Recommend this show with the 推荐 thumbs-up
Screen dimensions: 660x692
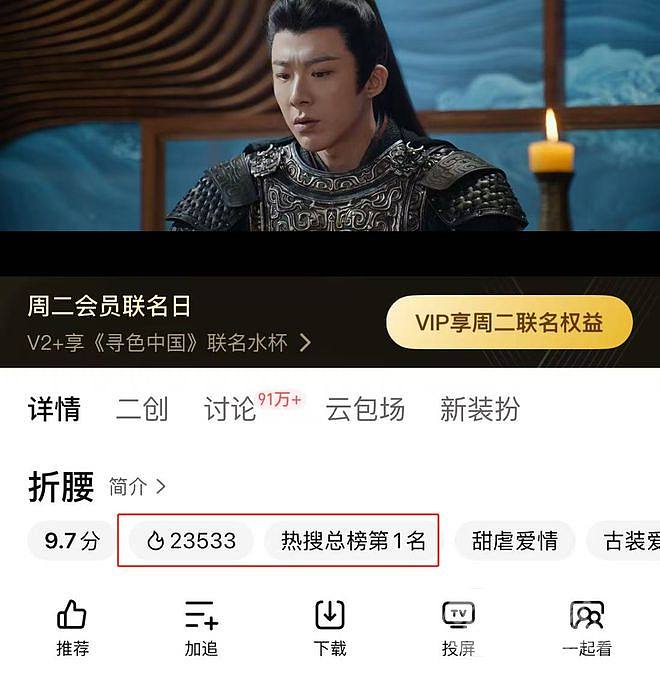pyautogui.click(x=72, y=627)
